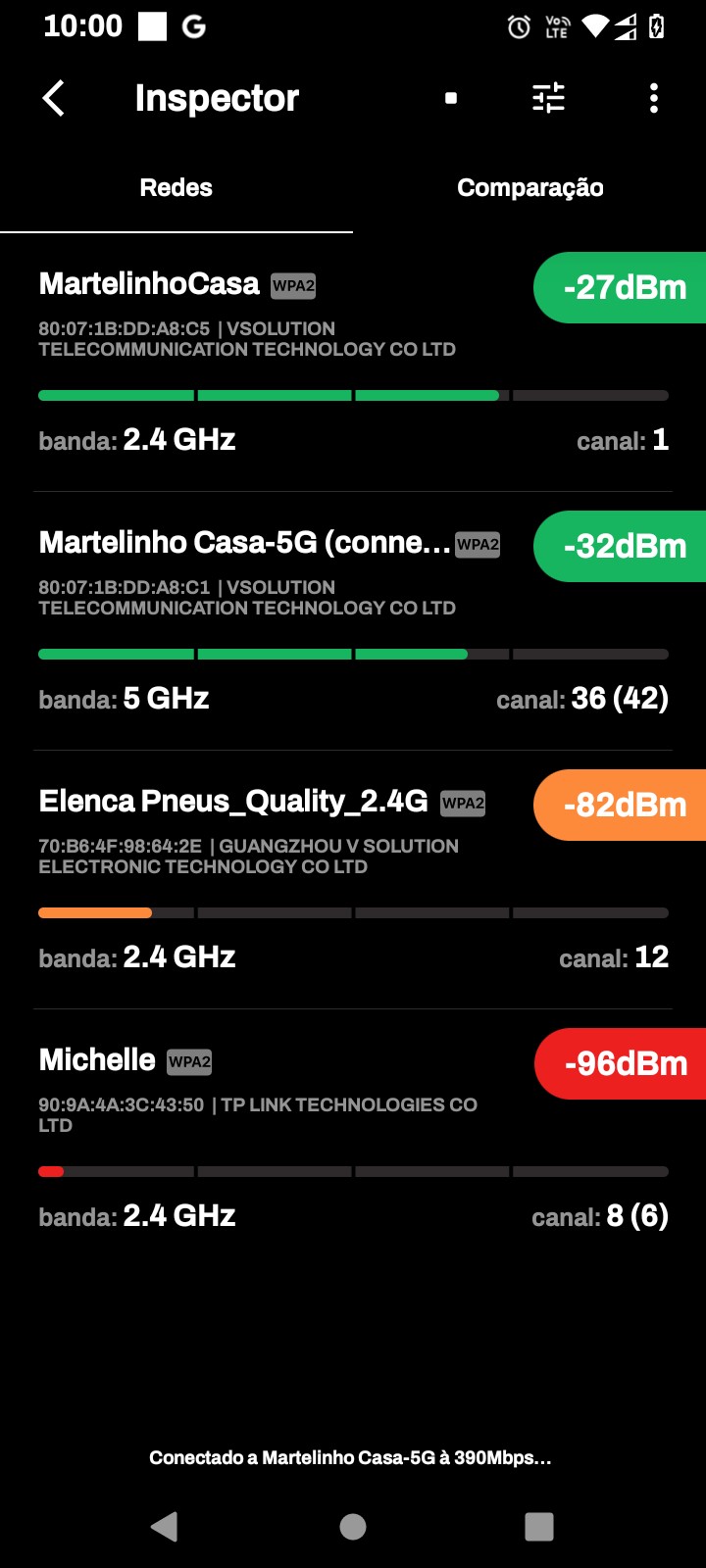Open the filter settings sliders icon
Image resolution: width=706 pixels, height=1568 pixels.
click(548, 98)
